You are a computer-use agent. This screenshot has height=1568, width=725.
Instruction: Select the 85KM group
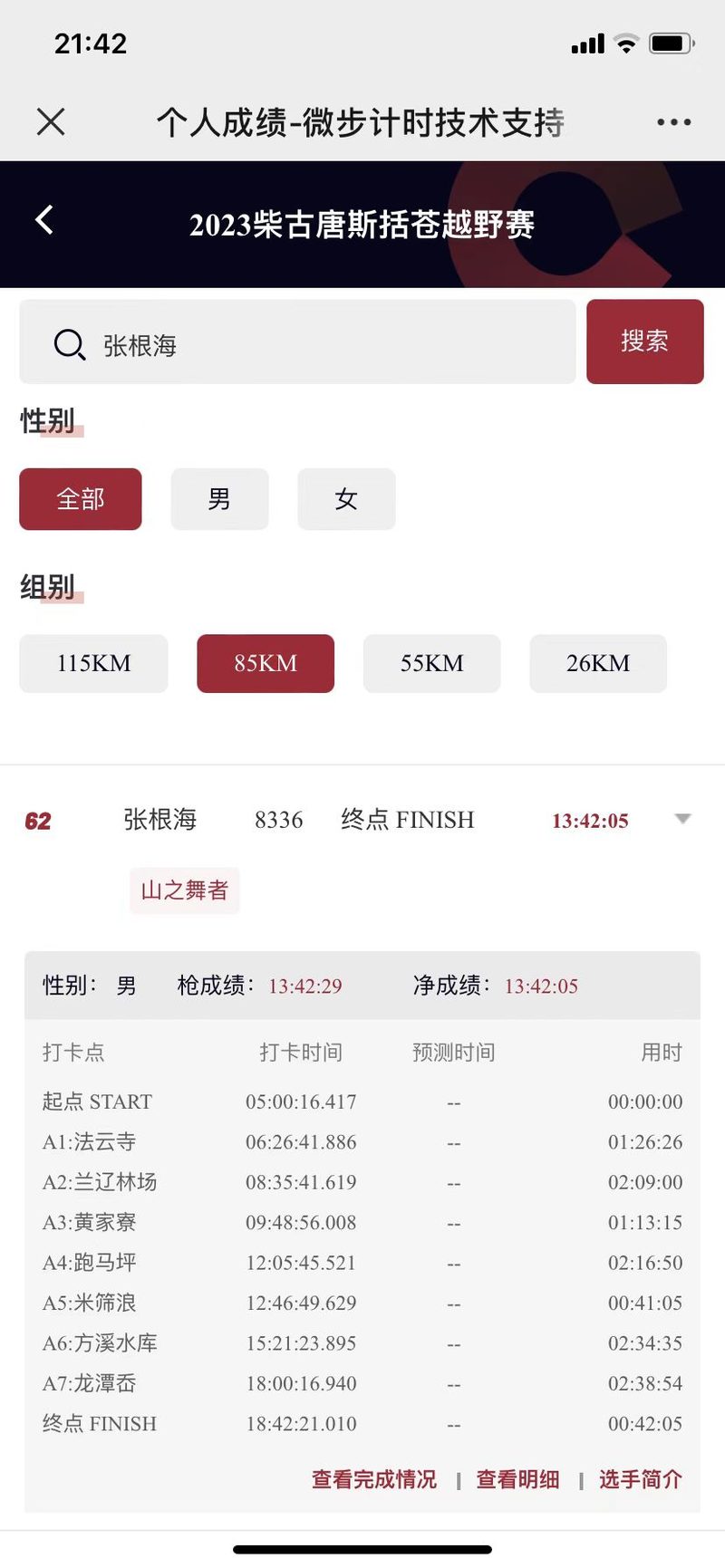(x=266, y=664)
